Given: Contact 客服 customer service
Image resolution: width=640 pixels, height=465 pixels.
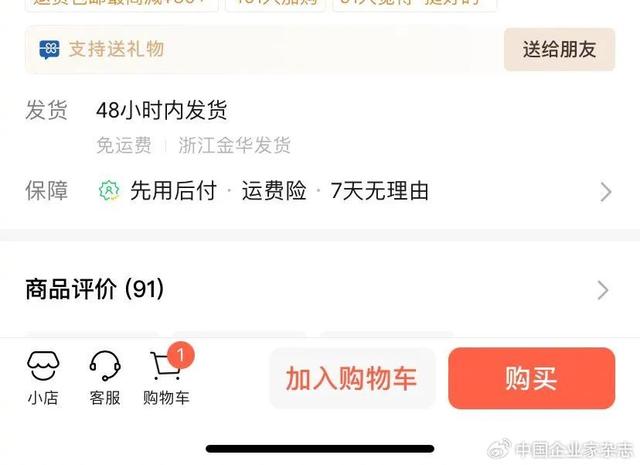Looking at the screenshot, I should [105, 378].
